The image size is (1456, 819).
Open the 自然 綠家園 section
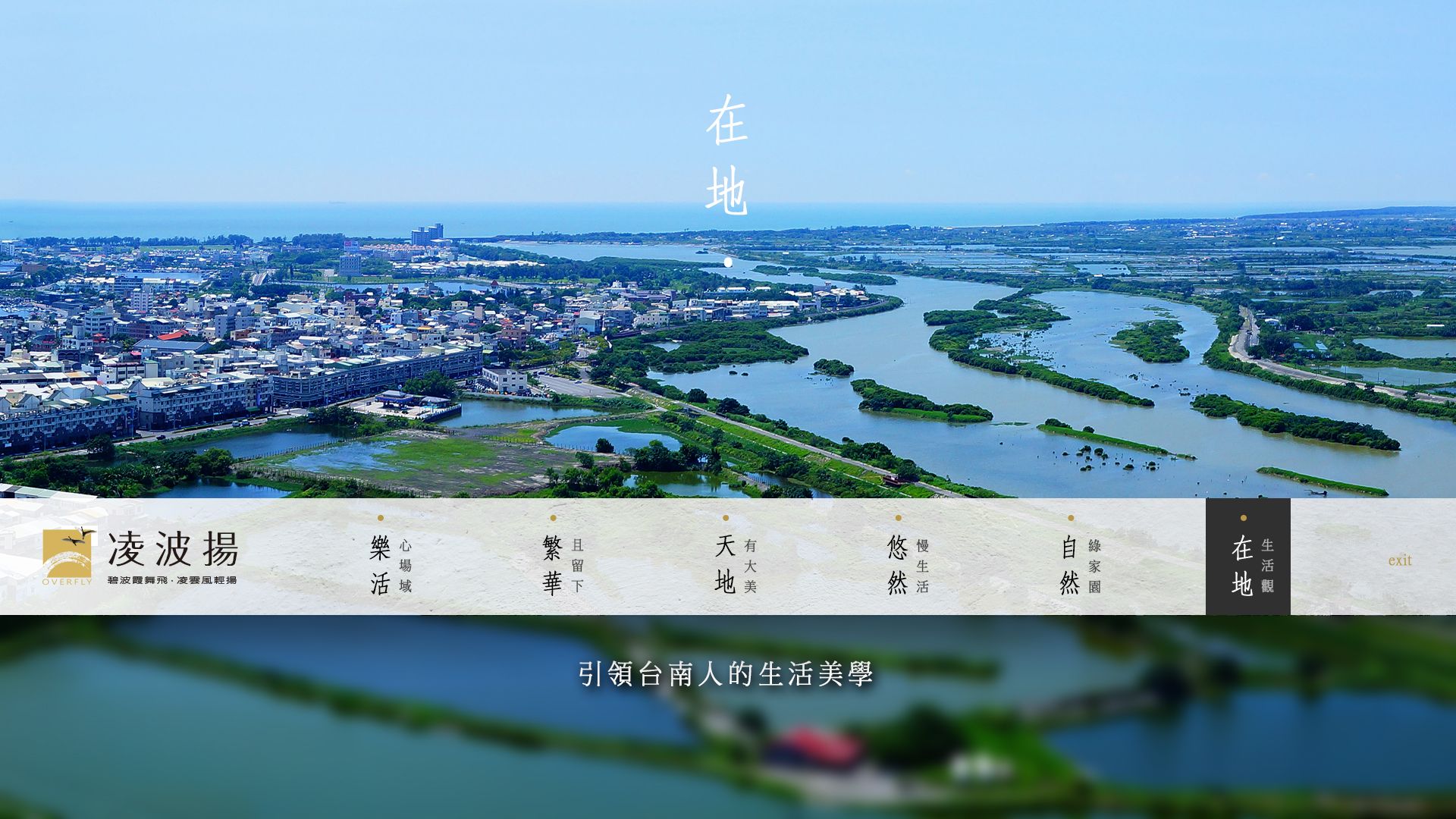pyautogui.click(x=1080, y=563)
